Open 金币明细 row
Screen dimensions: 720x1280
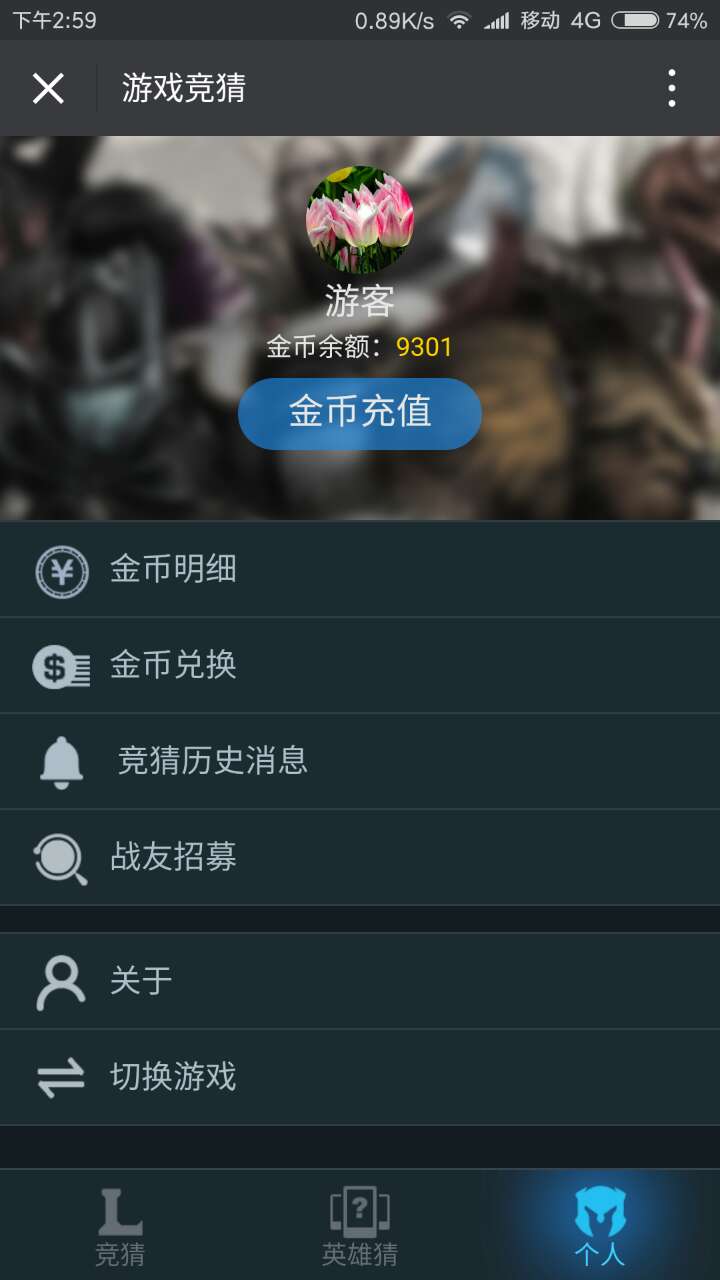(360, 570)
